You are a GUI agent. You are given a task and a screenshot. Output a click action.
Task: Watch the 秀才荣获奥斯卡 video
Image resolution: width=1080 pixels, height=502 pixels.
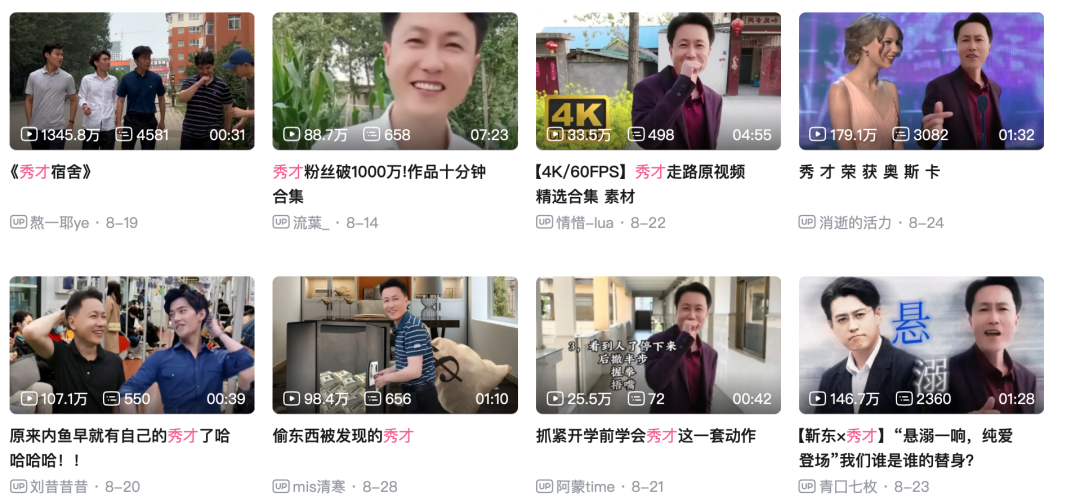click(x=921, y=81)
